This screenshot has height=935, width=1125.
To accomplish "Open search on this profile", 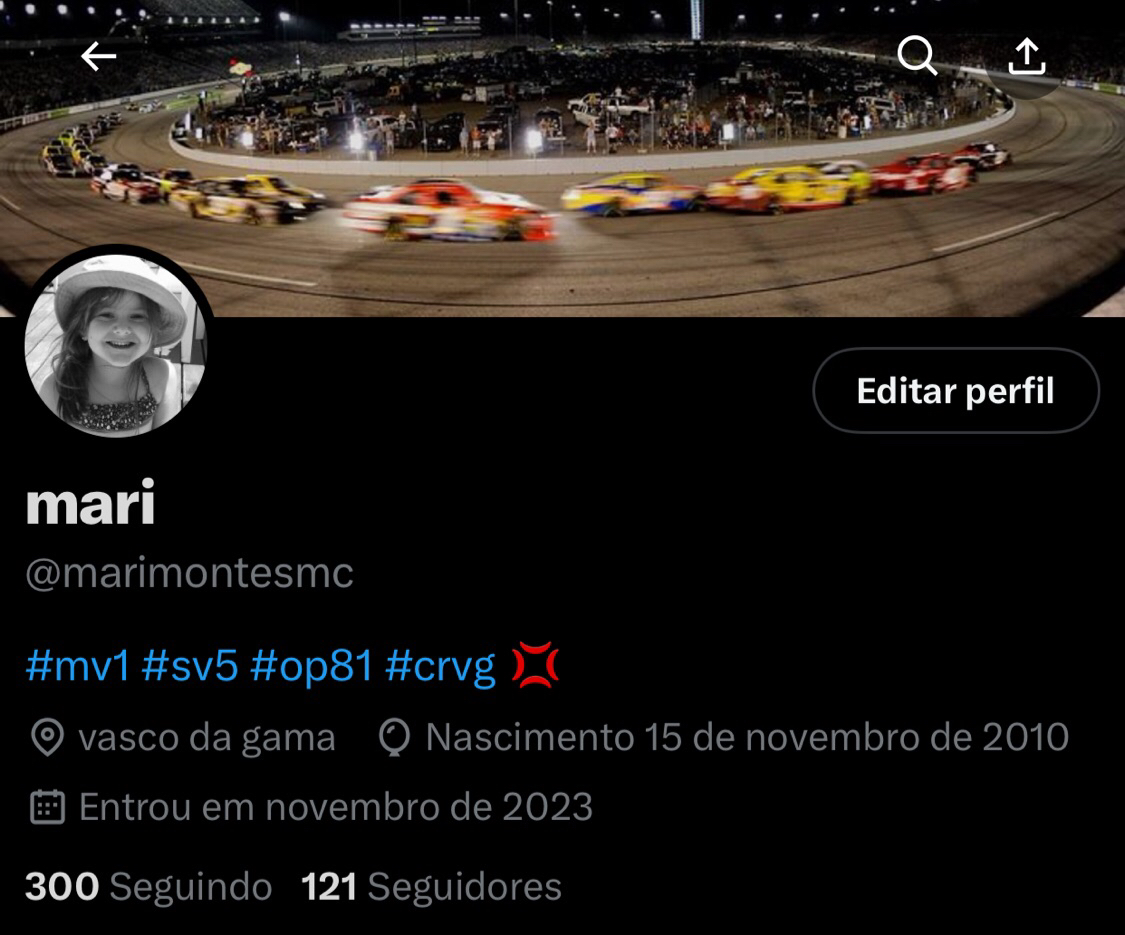I will click(916, 56).
